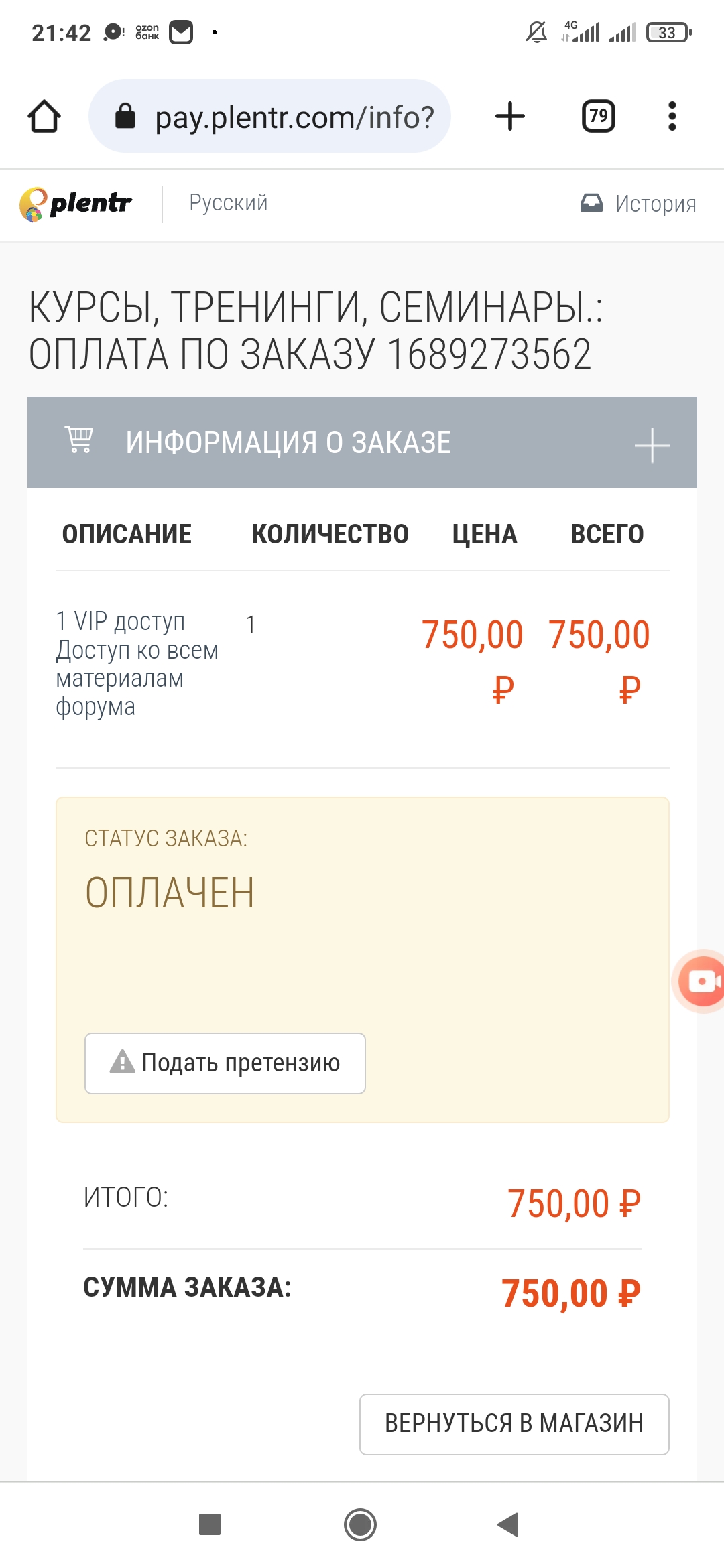The height and width of the screenshot is (1568, 724).
Task: Tap Вернуться в магазин
Action: [514, 1424]
